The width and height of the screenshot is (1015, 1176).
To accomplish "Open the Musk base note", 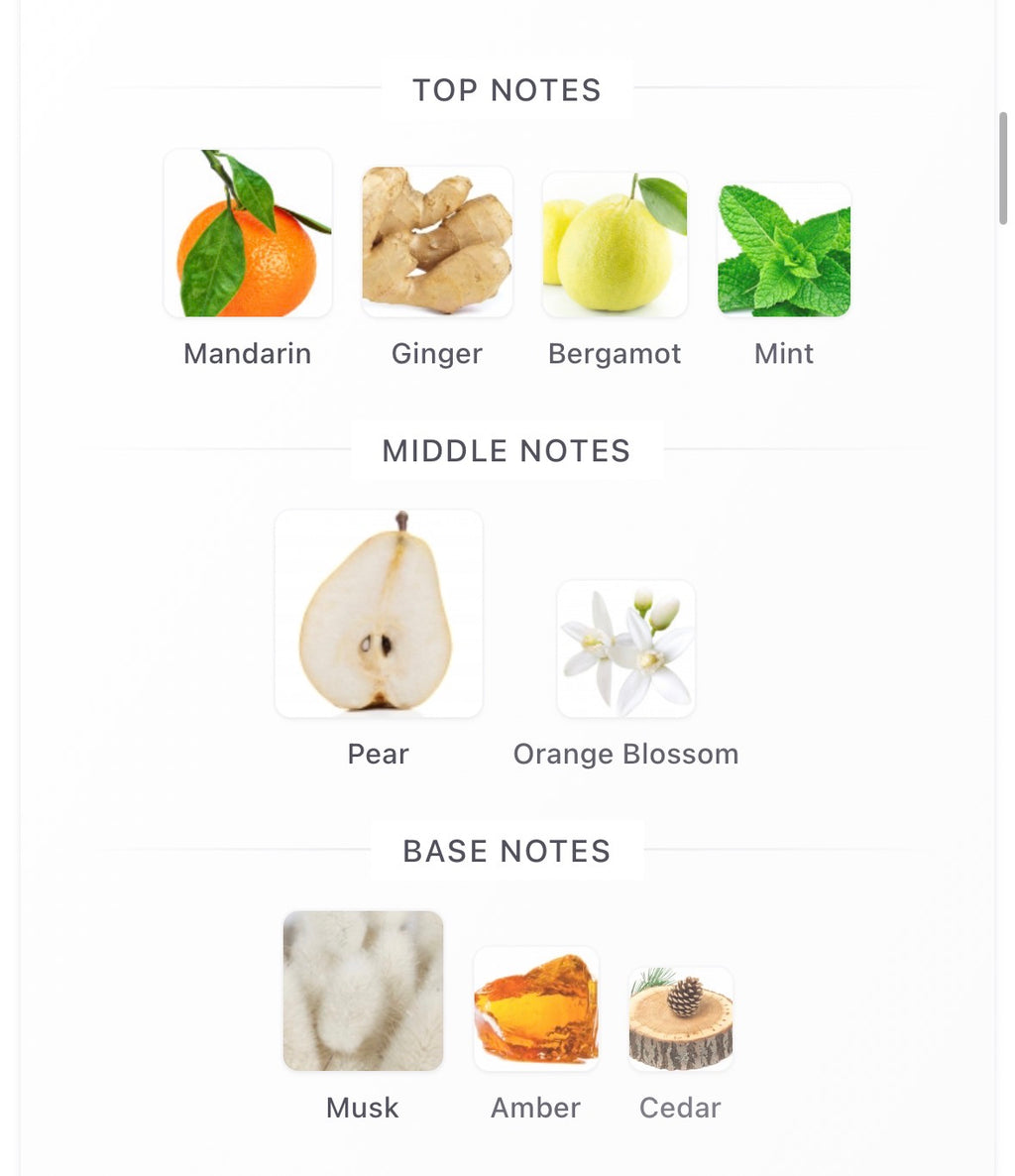I will (x=363, y=991).
